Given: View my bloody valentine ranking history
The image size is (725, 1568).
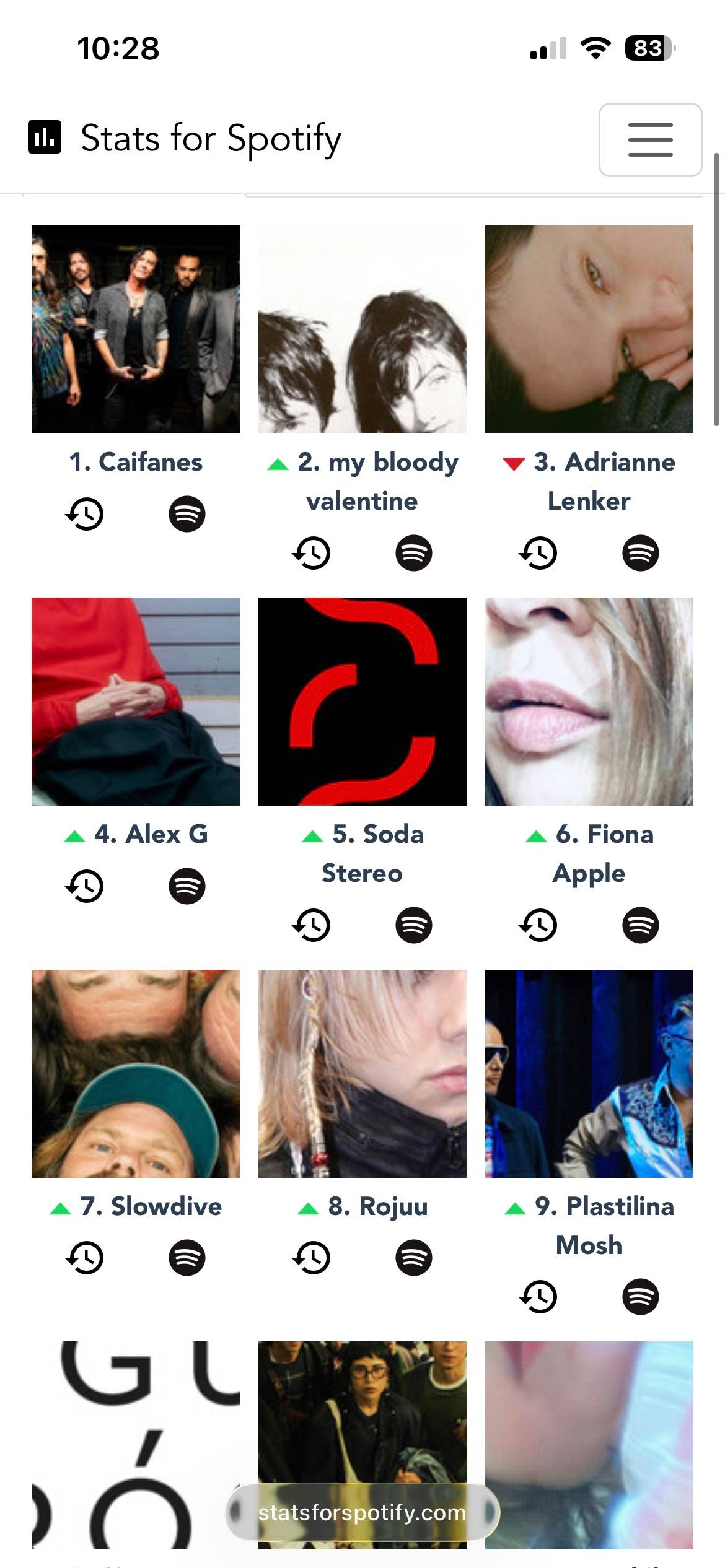Looking at the screenshot, I should click(311, 552).
